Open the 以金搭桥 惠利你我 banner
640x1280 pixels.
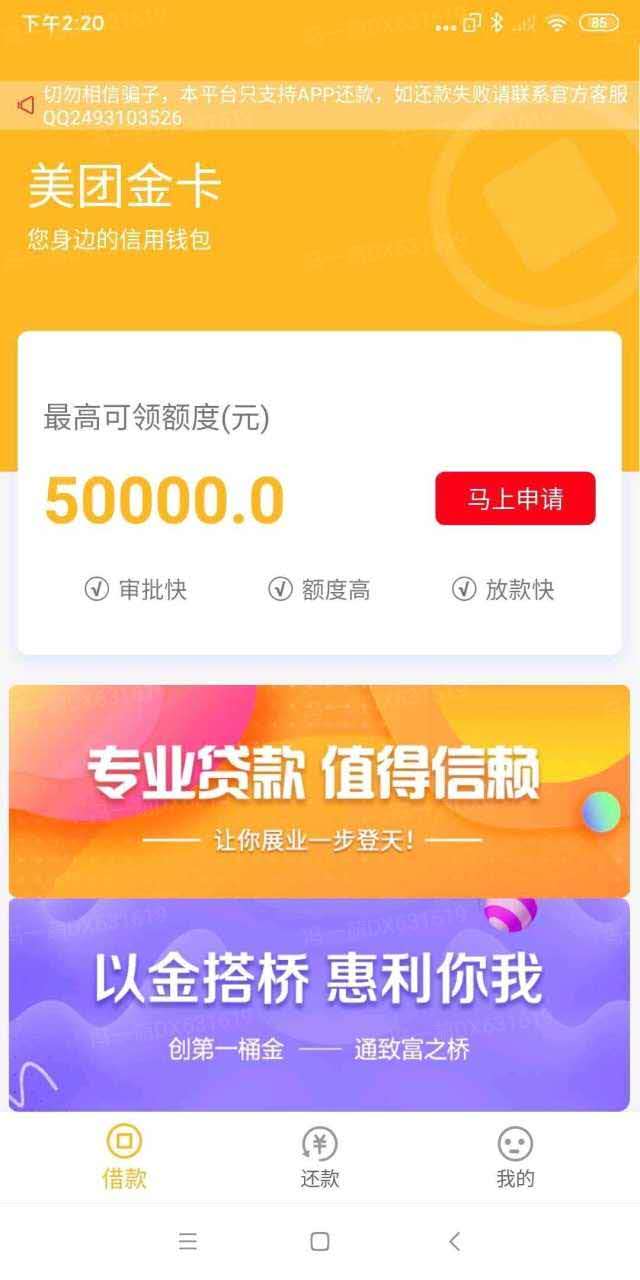[319, 1003]
